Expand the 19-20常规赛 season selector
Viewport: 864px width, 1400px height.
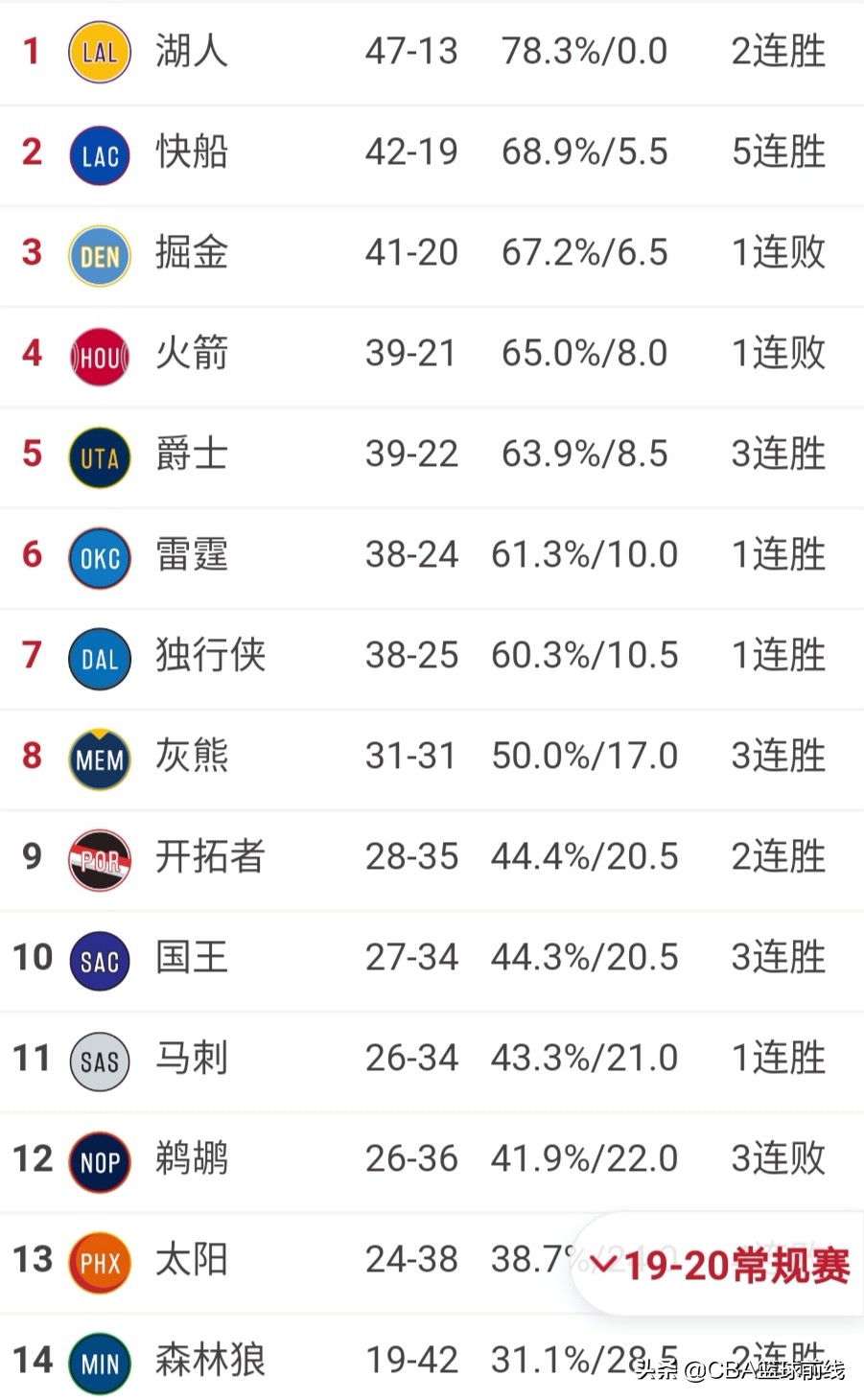(721, 1265)
